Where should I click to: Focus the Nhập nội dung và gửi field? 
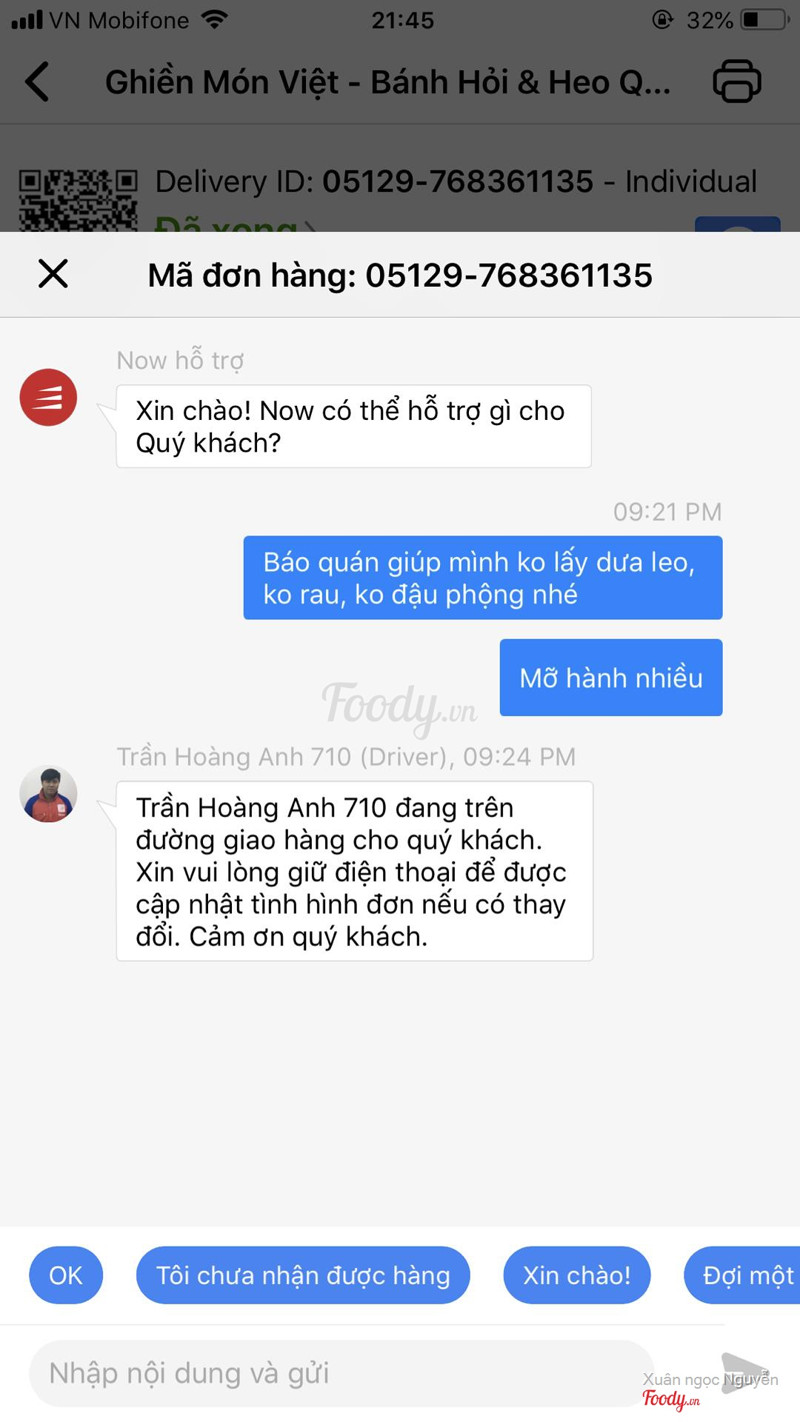[x=340, y=1373]
